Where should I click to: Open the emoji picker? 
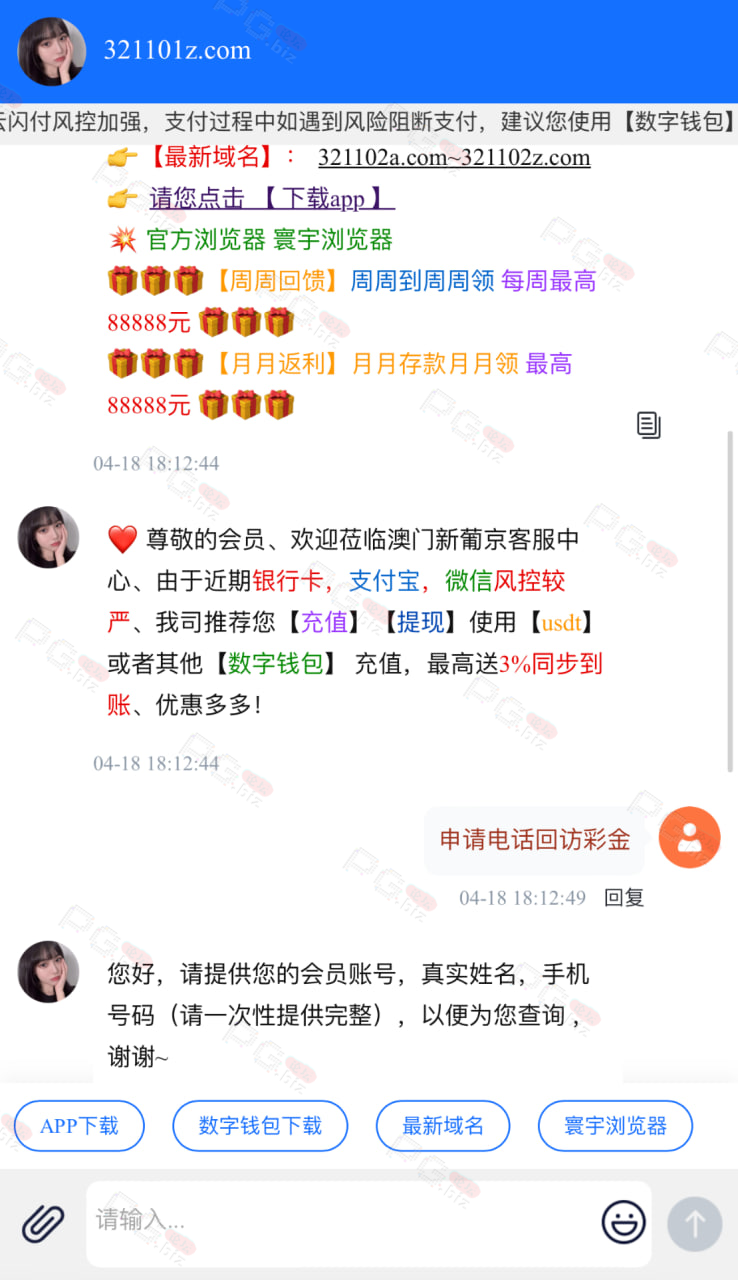[623, 1222]
